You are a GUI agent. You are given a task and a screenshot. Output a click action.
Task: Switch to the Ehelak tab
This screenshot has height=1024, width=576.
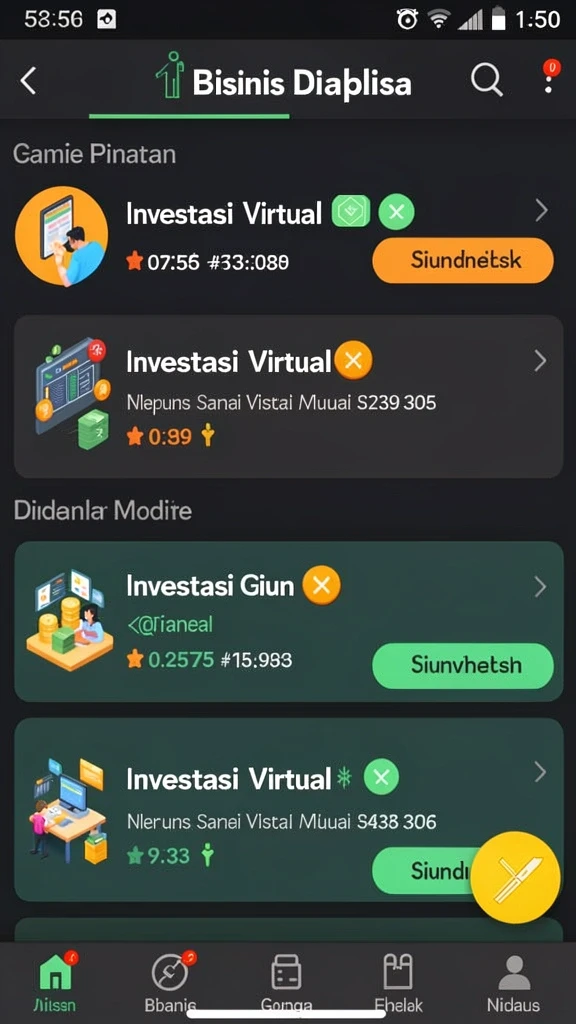(398, 982)
